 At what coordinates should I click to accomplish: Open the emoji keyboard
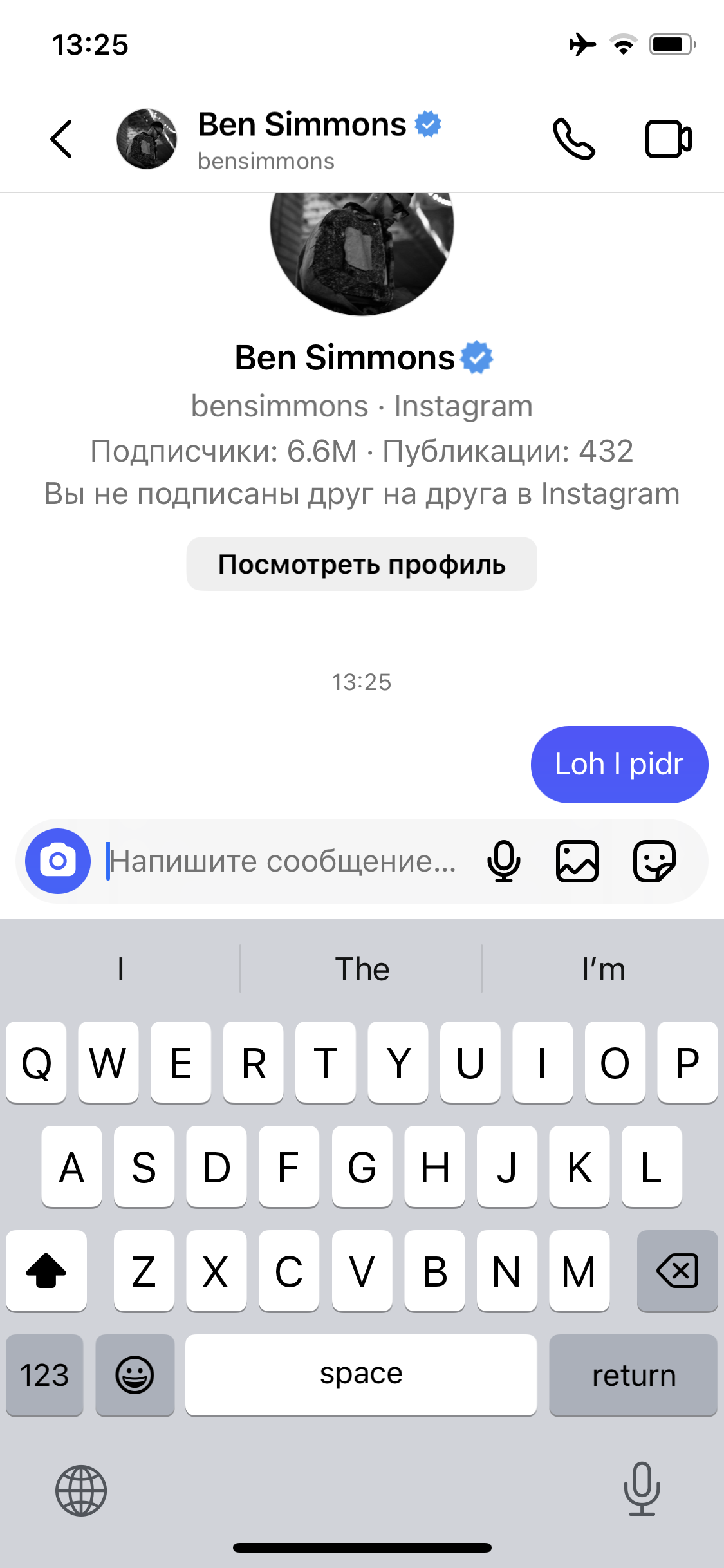(x=135, y=1376)
